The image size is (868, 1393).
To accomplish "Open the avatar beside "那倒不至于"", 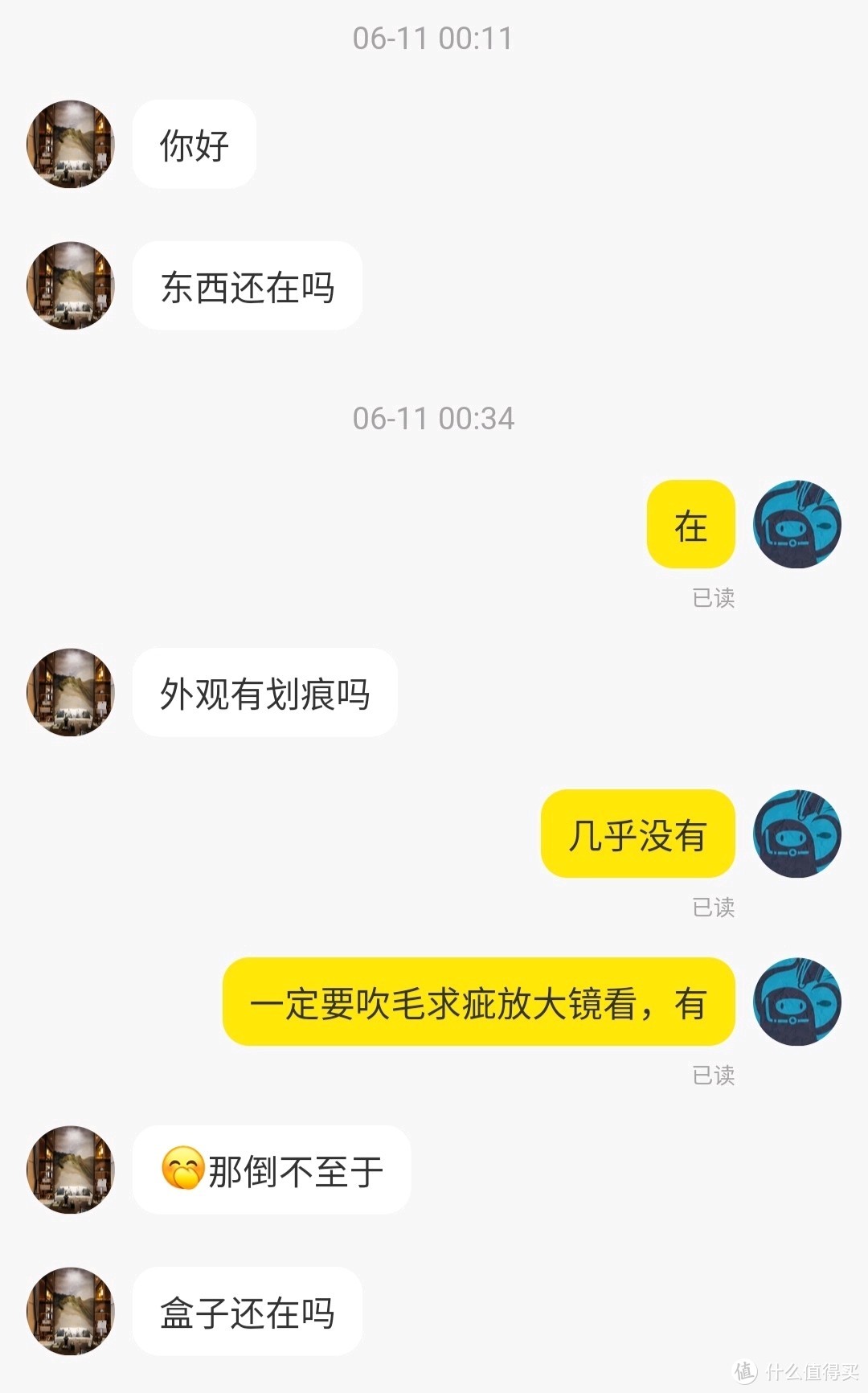I will point(71,1170).
